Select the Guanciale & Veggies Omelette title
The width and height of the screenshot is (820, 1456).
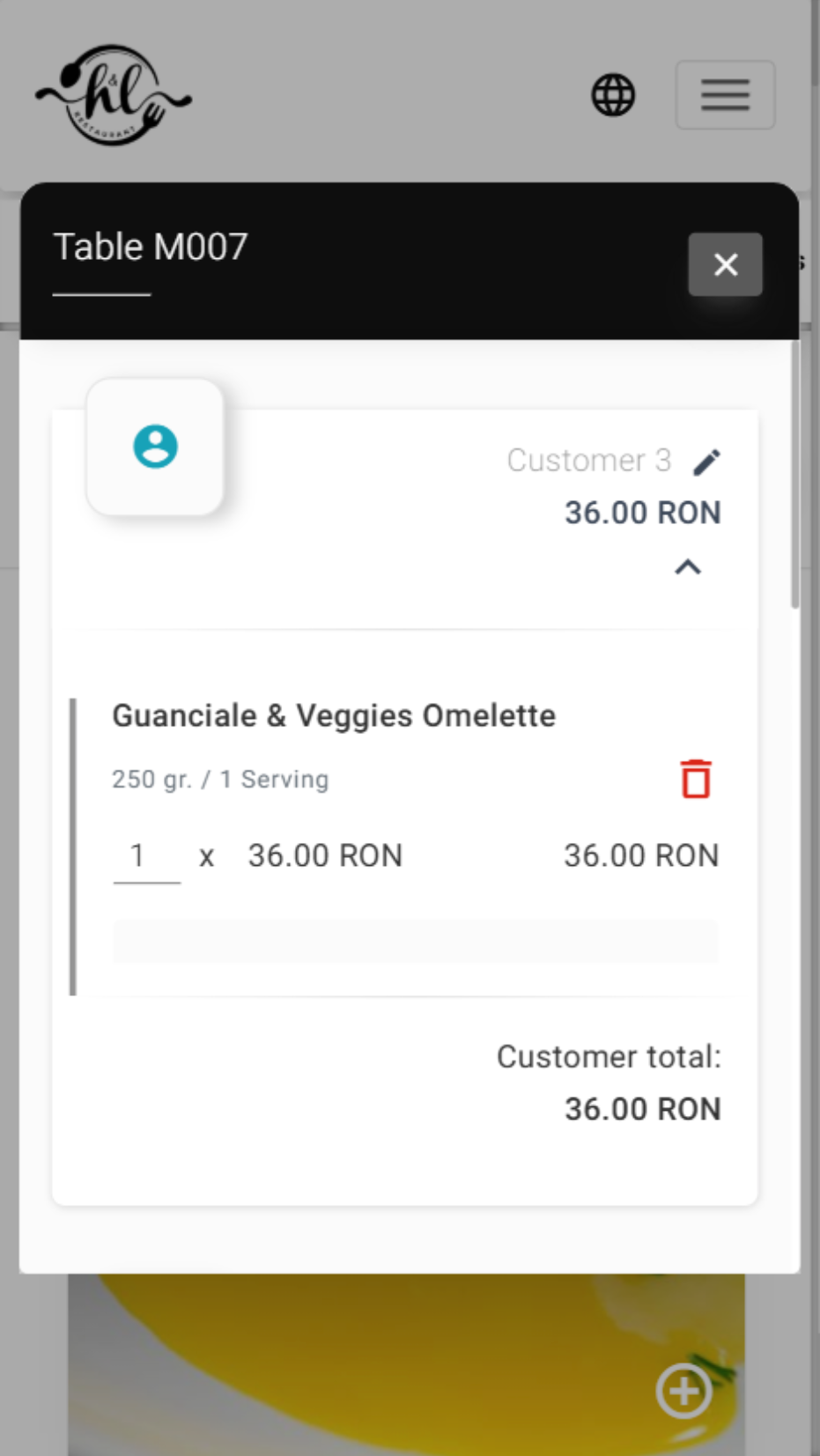pos(333,716)
